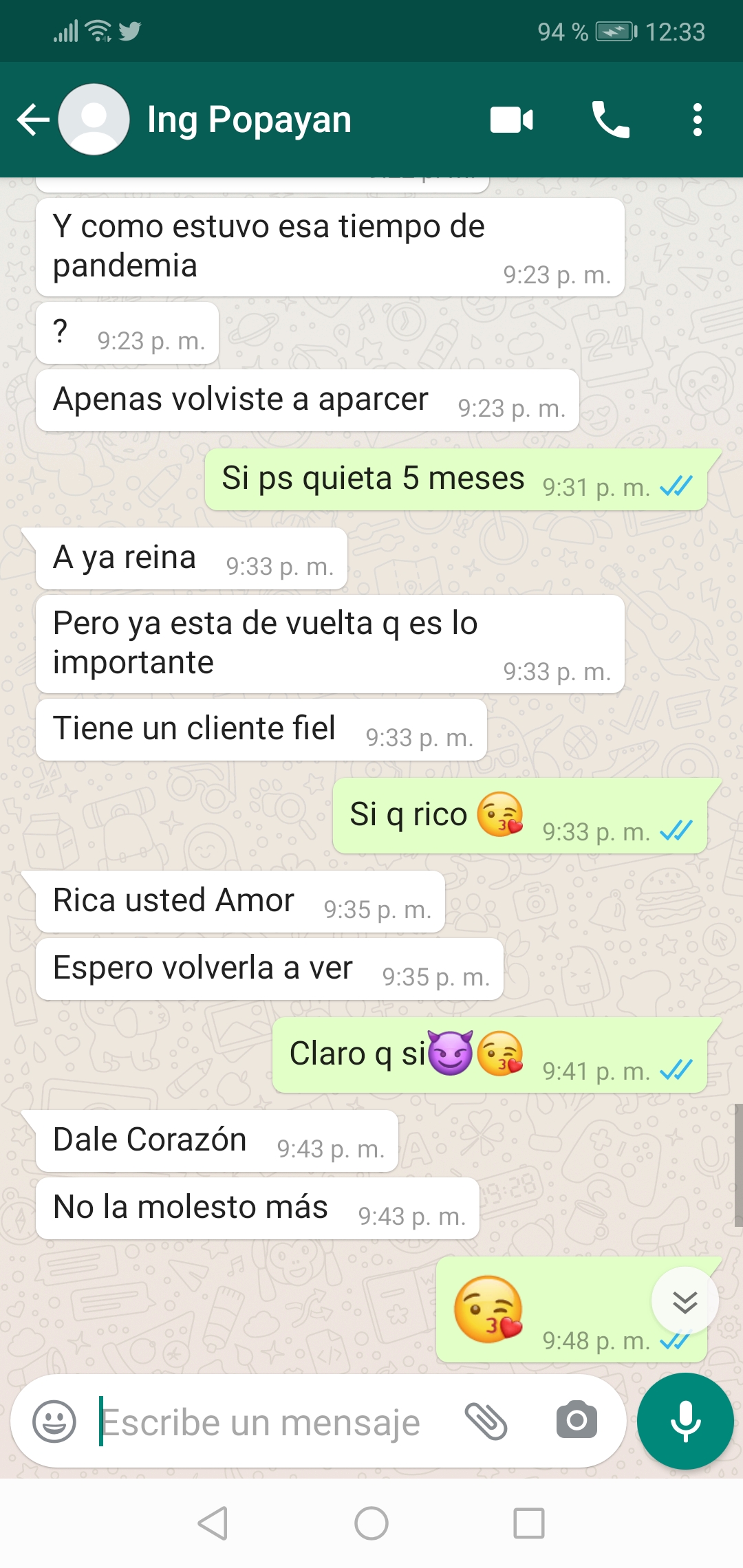Screen dimensions: 743x1568
Task: Start a voice call with Ing Popayan
Action: coord(610,120)
